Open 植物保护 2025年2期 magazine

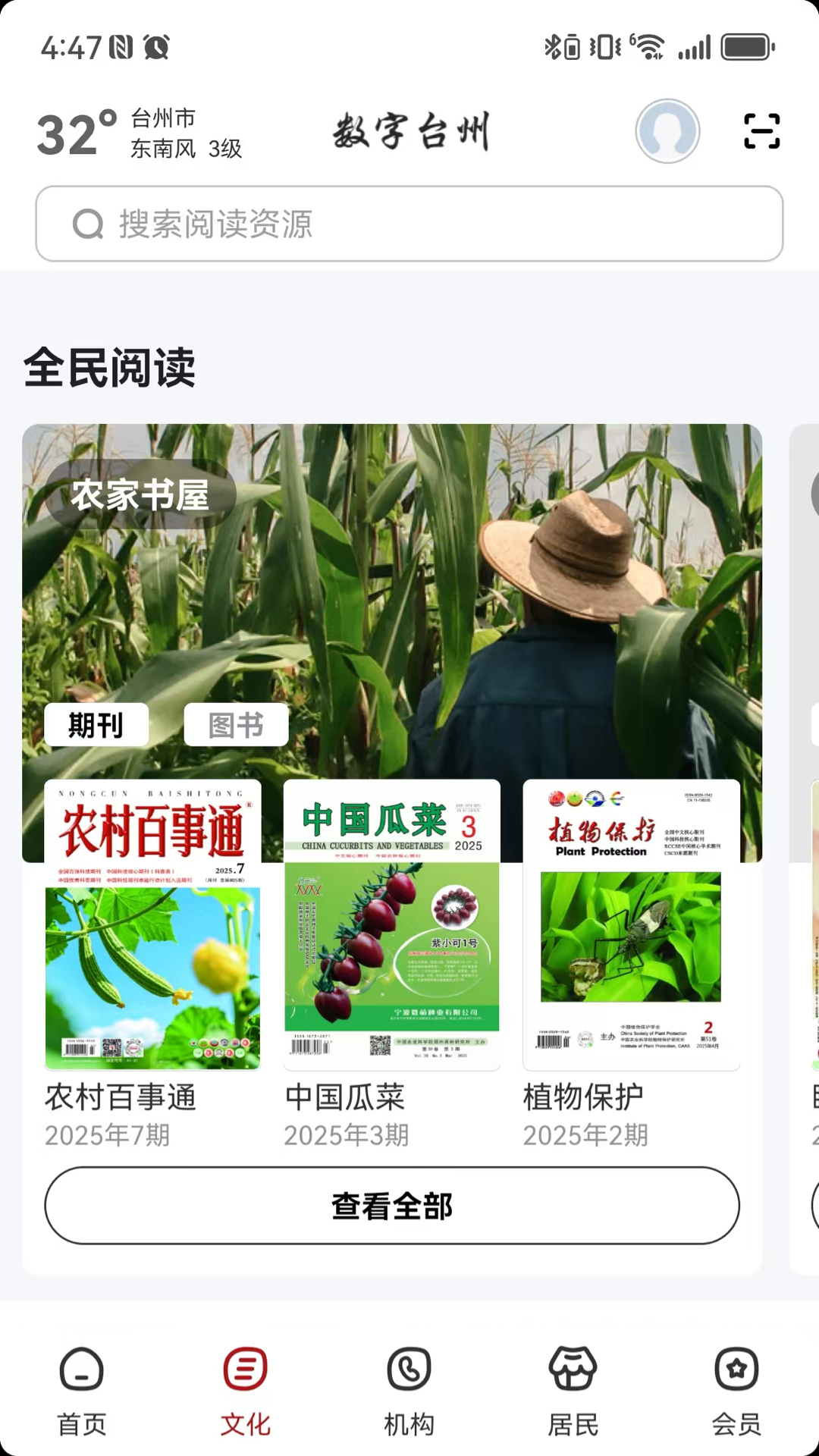(631, 925)
